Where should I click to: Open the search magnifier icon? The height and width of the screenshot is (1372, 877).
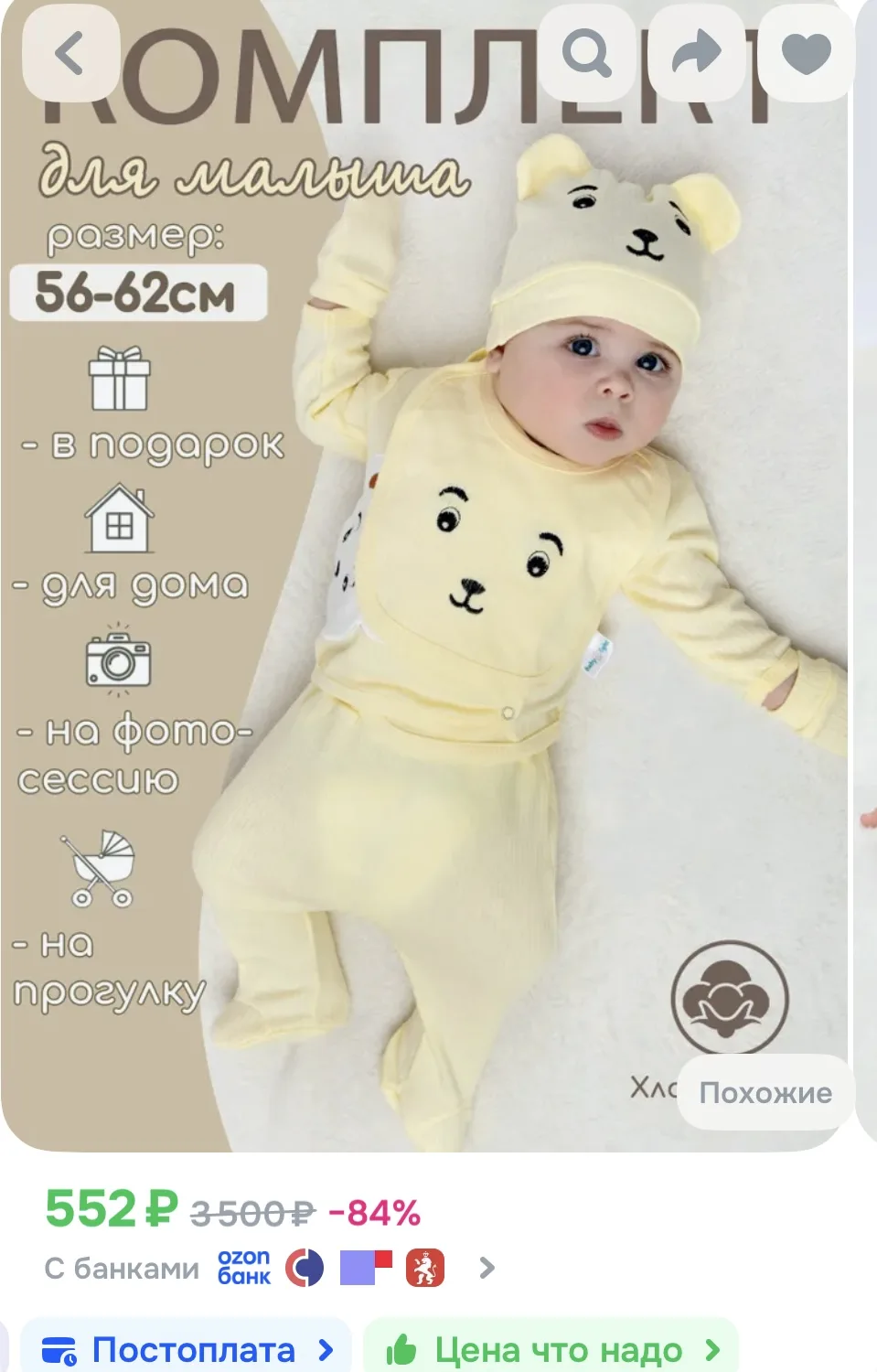tap(587, 53)
